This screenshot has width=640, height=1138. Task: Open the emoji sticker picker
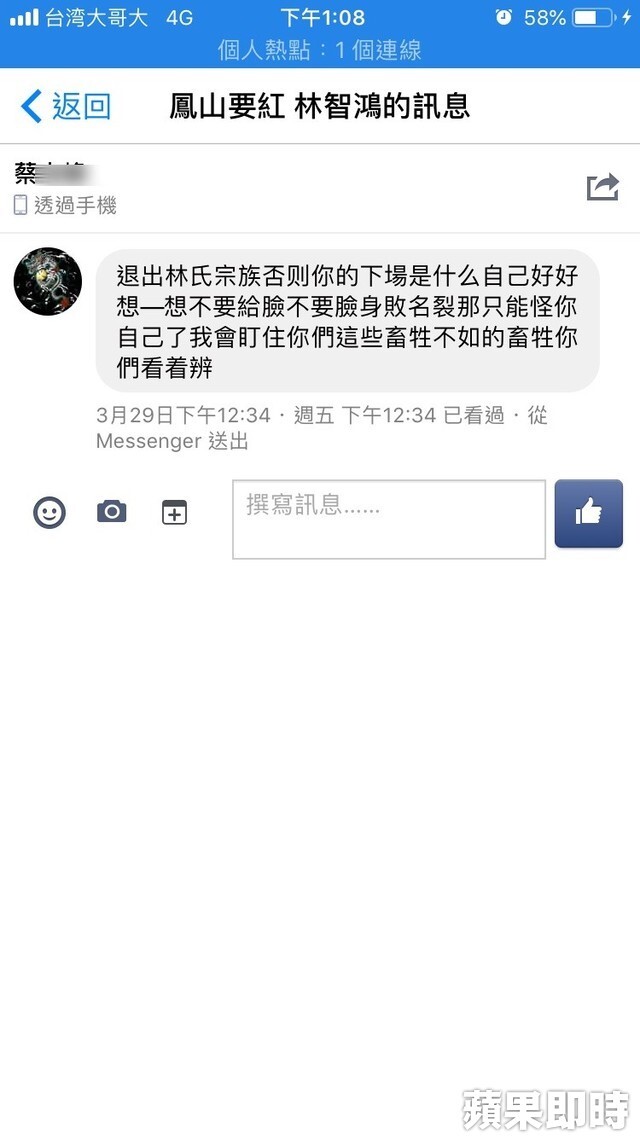point(49,513)
